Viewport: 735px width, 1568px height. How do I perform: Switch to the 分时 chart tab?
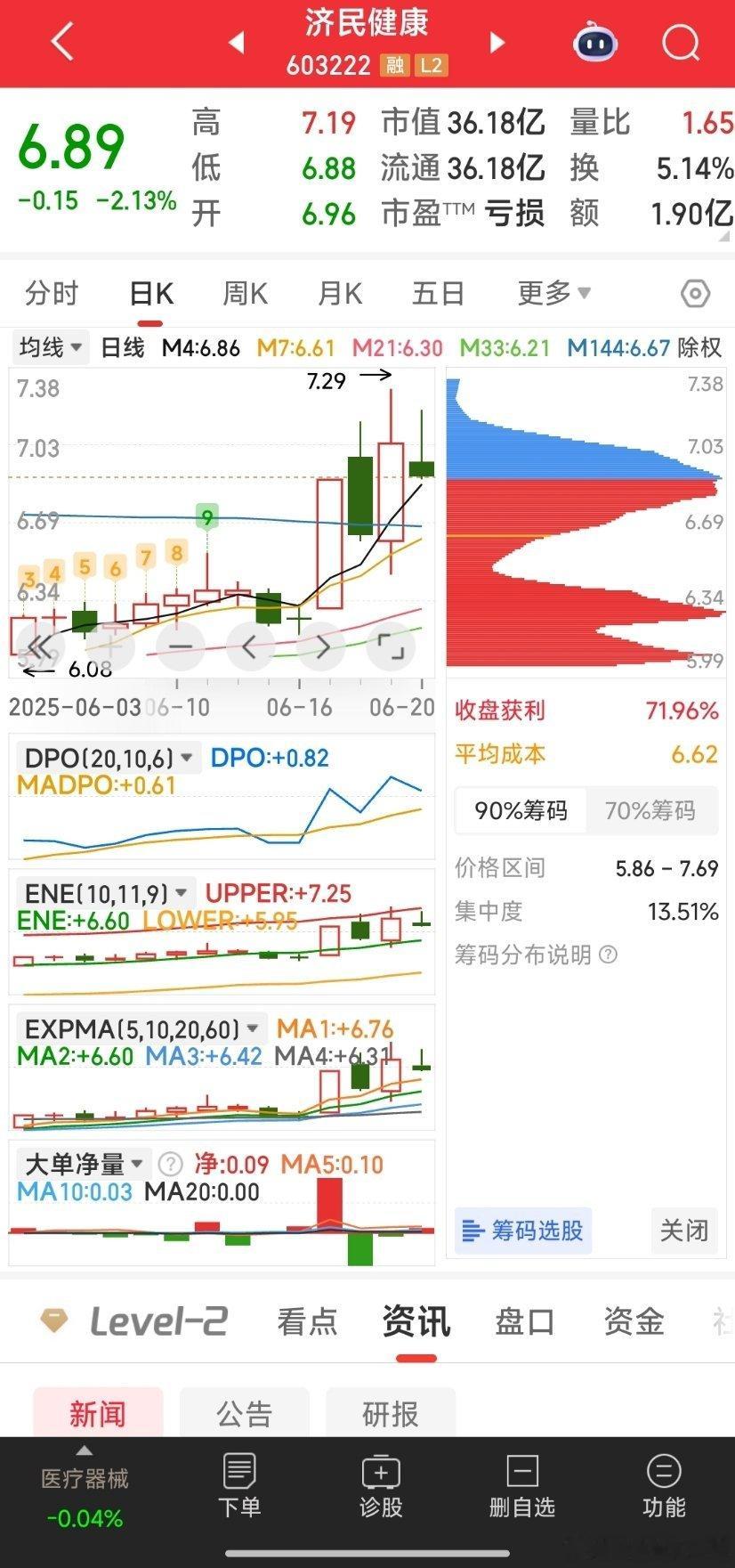pos(52,293)
